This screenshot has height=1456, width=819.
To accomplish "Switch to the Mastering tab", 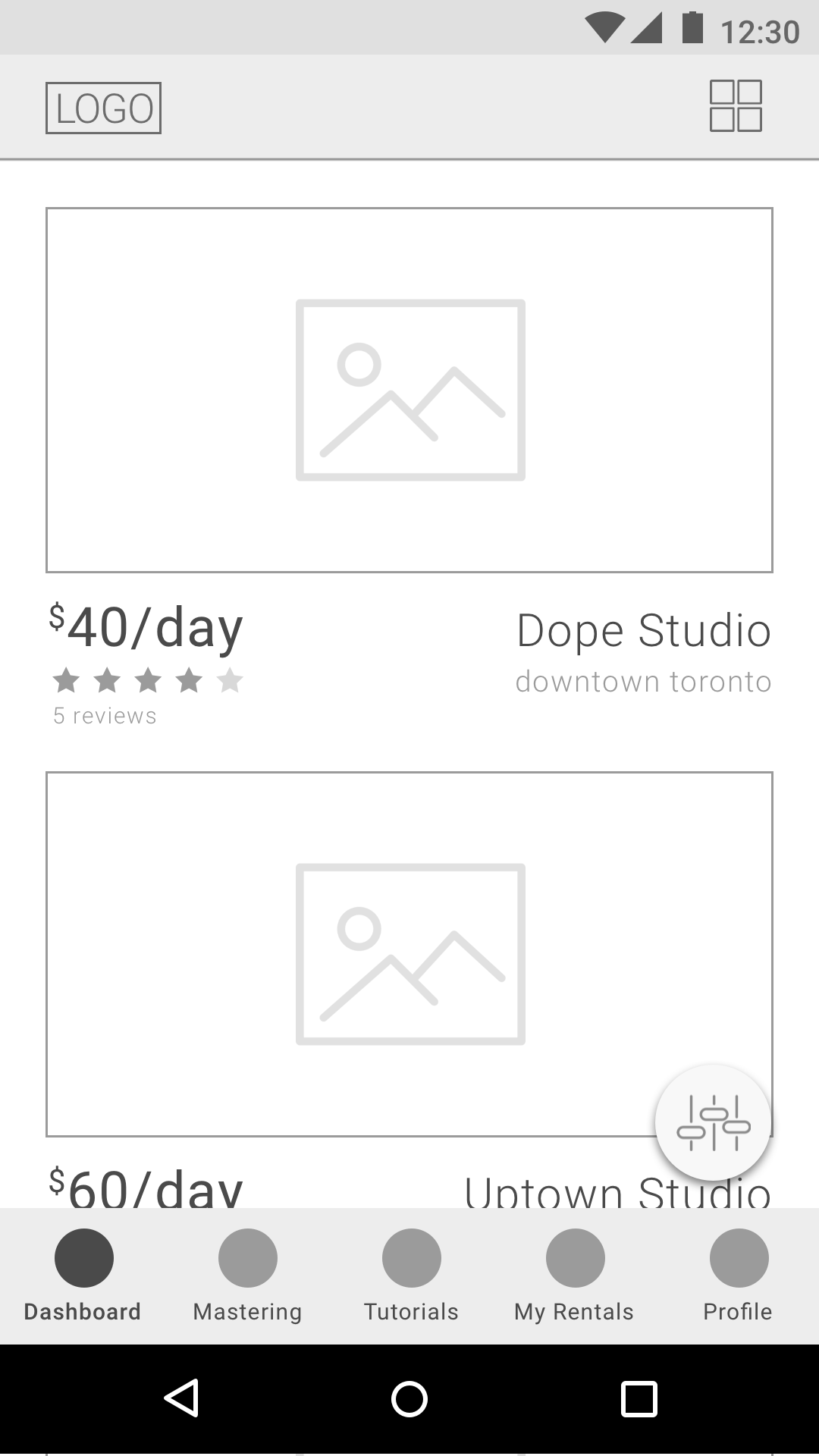I will [248, 1276].
